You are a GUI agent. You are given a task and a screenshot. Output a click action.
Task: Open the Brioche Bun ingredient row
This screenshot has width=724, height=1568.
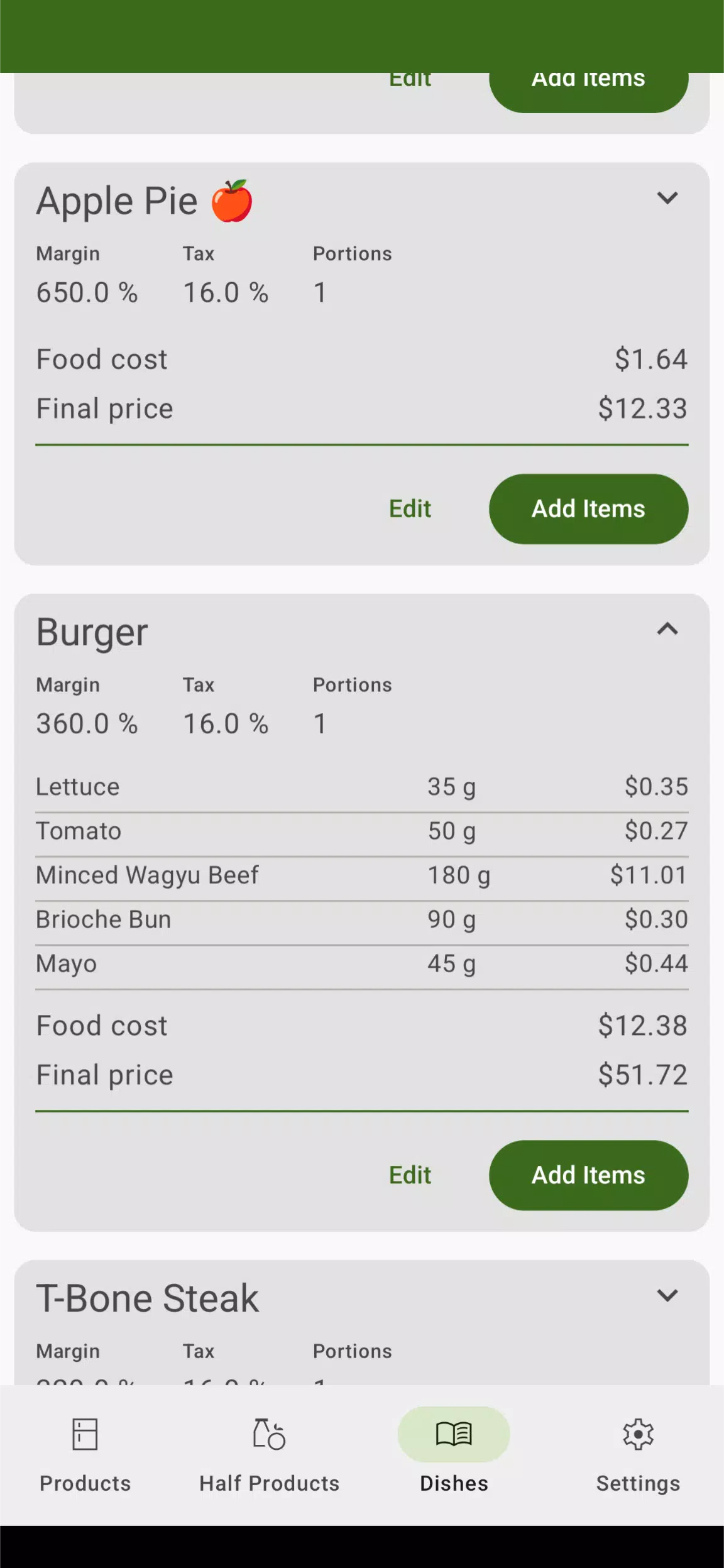pos(362,920)
